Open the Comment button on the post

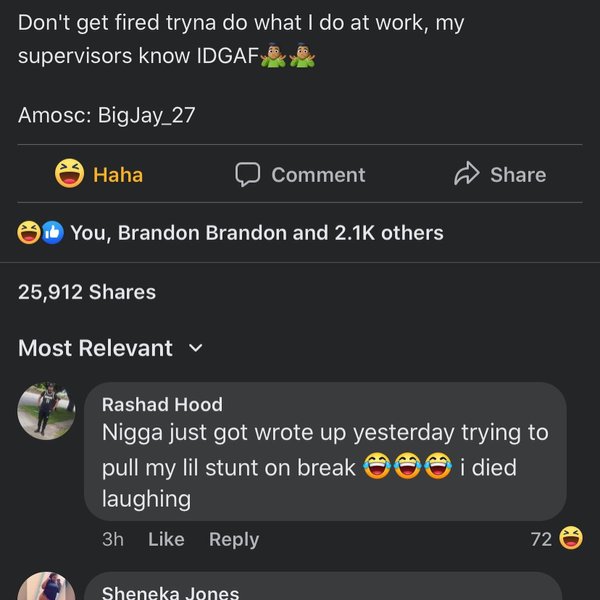[x=300, y=175]
